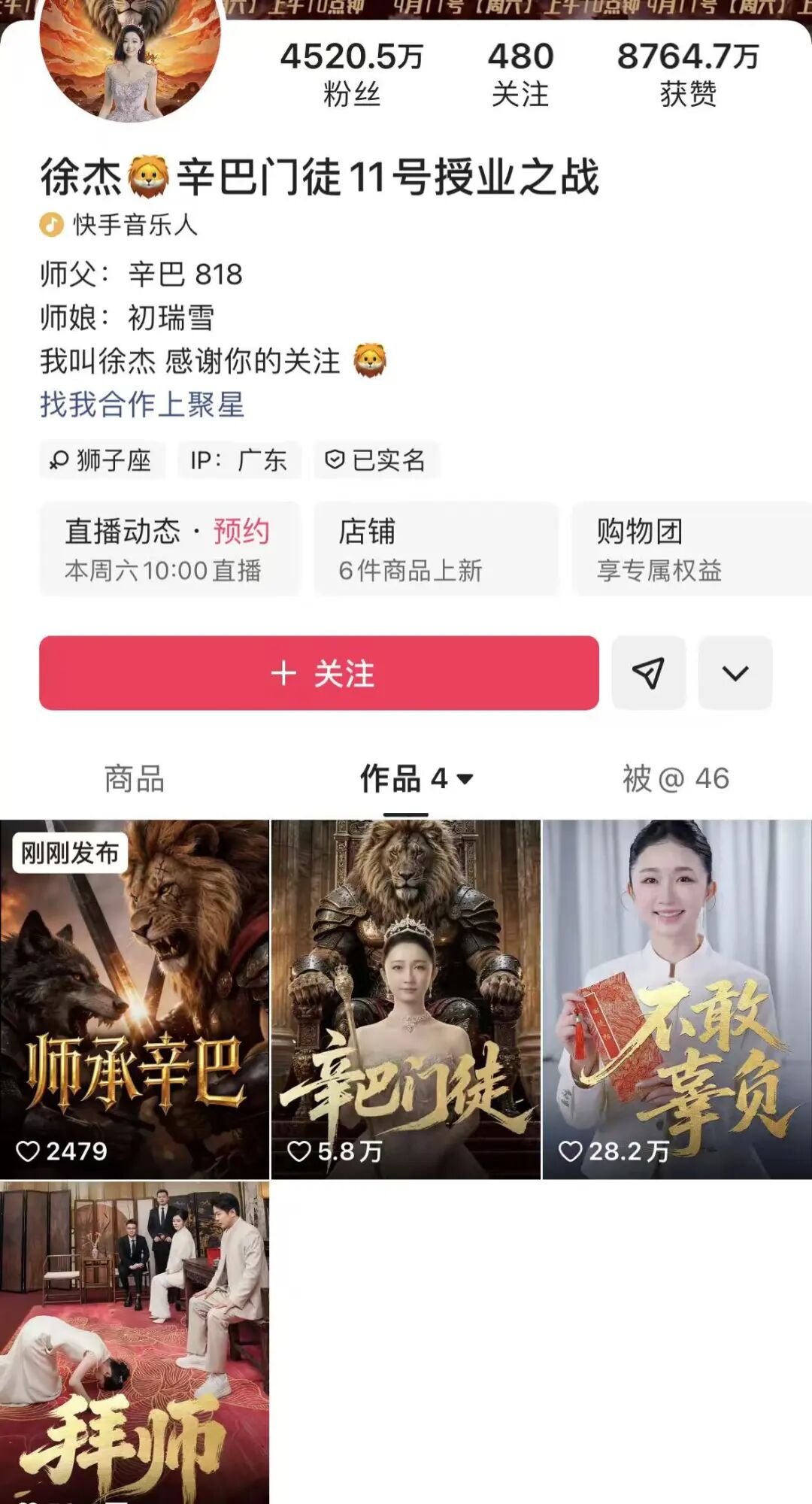This screenshot has height=1504, width=812.
Task: Open the 找我合作上聚星 link
Action: tap(142, 405)
